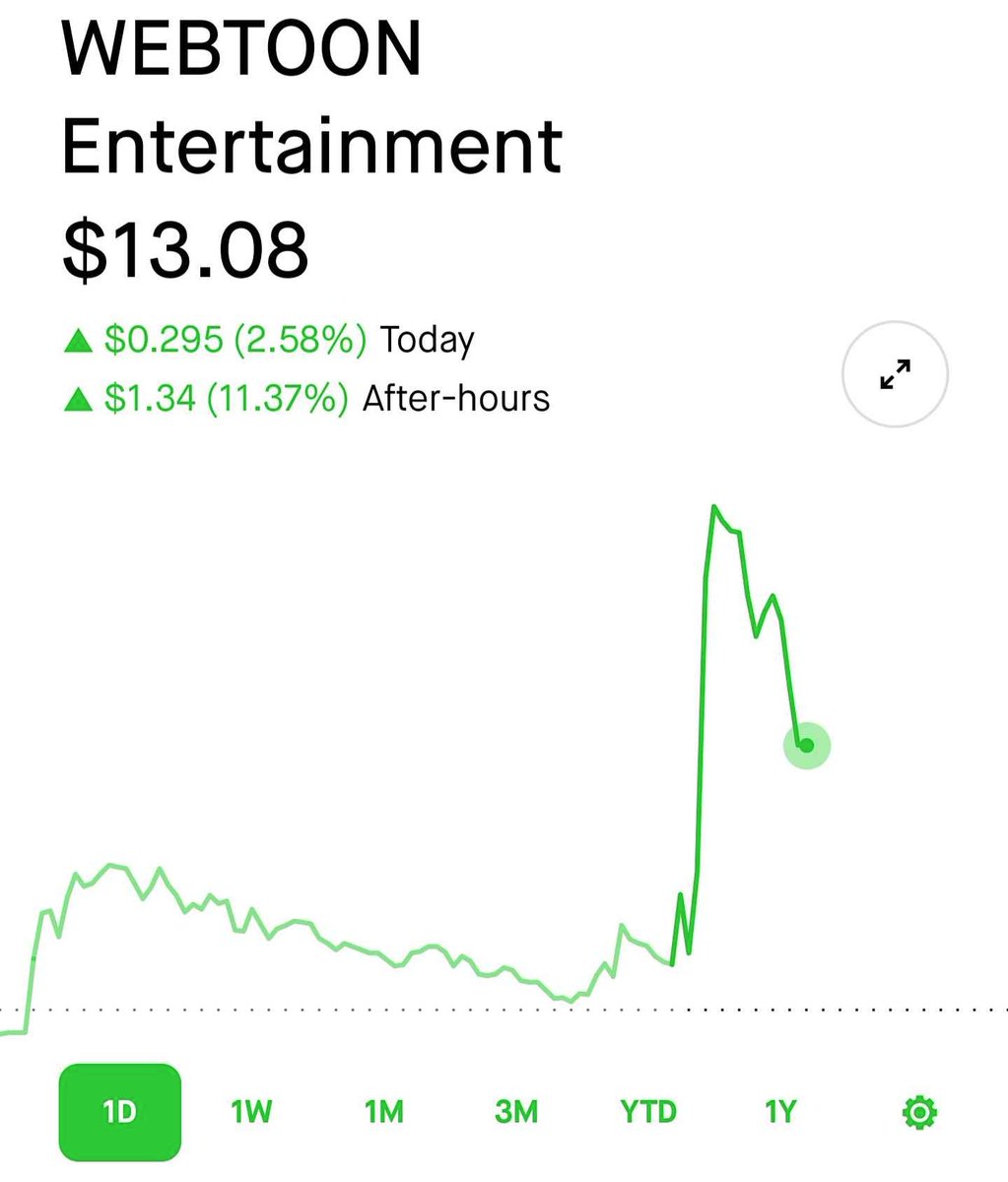This screenshot has height=1182, width=1008.
Task: Switch to the 1W range
Action: coord(250,1112)
